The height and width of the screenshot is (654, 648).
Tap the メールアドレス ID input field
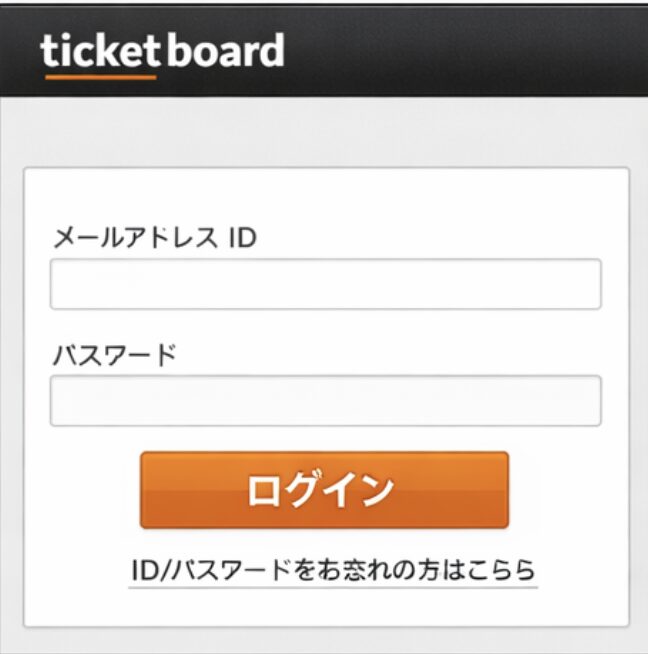point(325,284)
